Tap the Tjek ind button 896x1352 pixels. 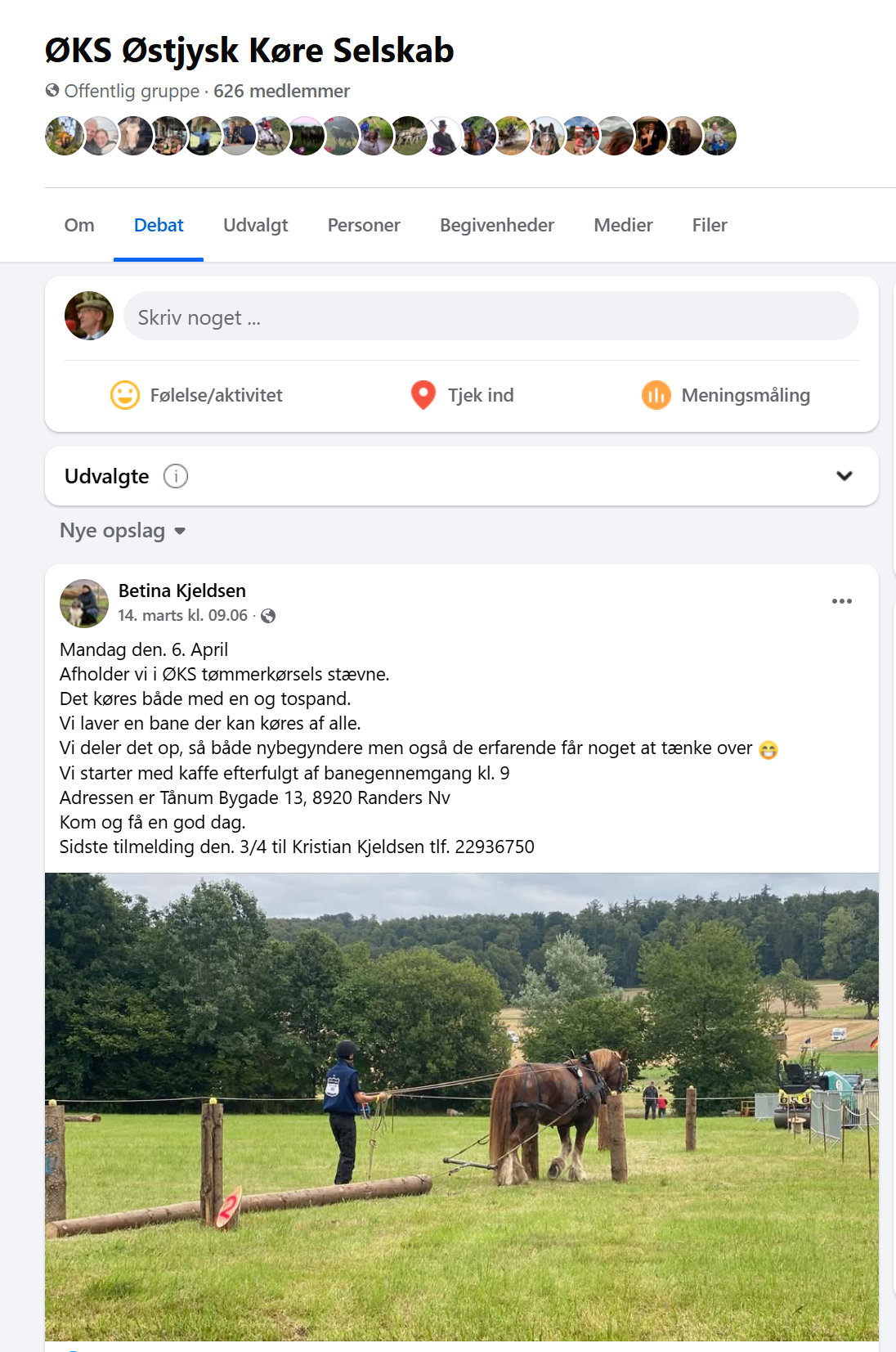pyautogui.click(x=463, y=395)
